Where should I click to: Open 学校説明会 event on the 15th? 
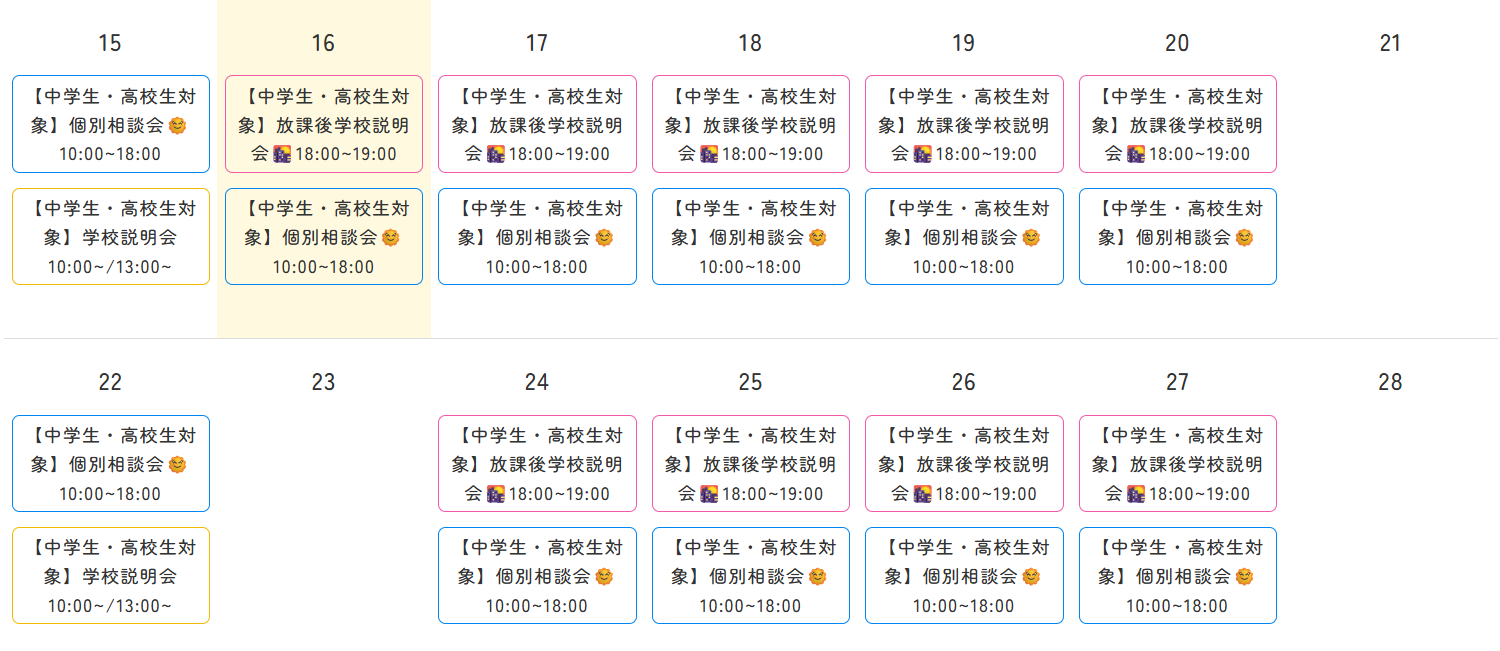(110, 237)
